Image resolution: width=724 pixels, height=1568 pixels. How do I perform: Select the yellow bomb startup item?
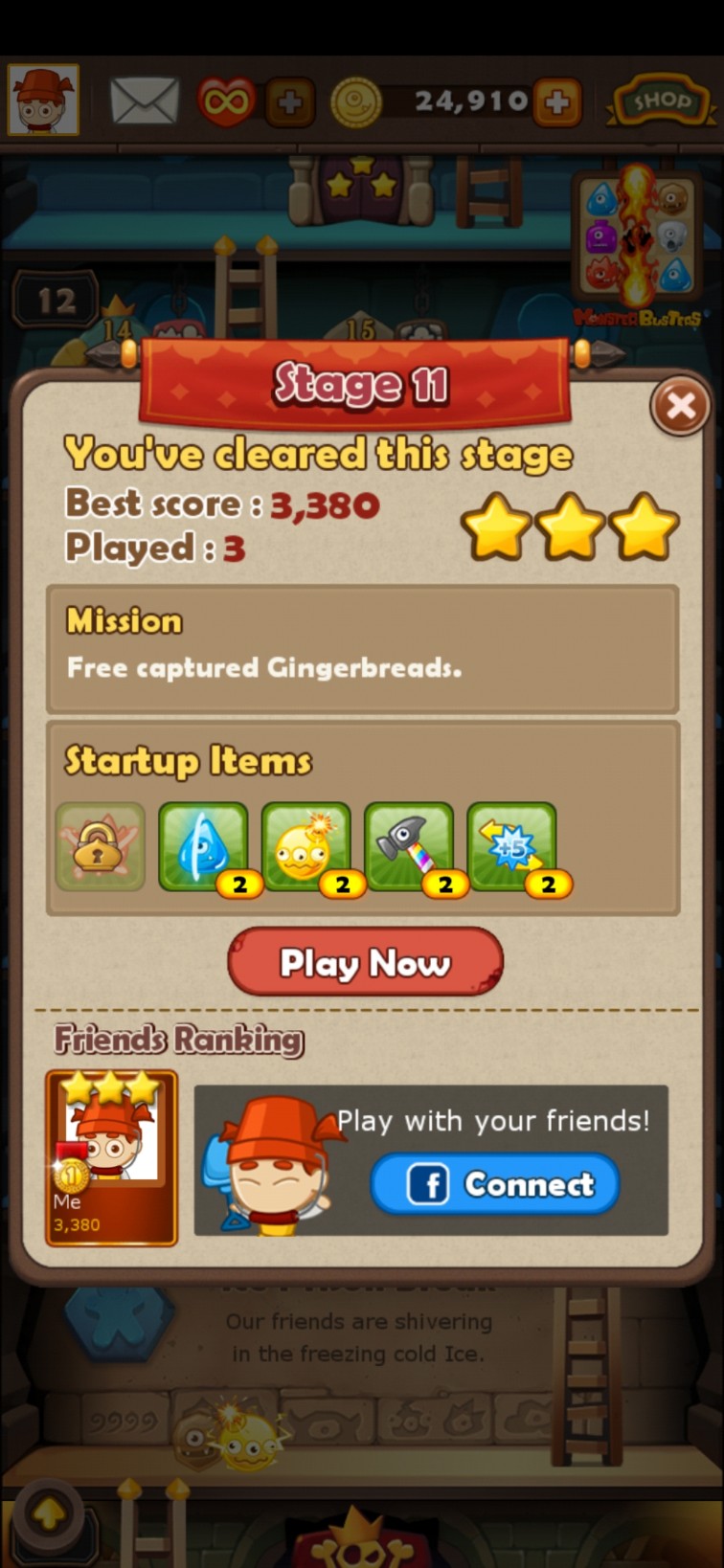(x=305, y=847)
